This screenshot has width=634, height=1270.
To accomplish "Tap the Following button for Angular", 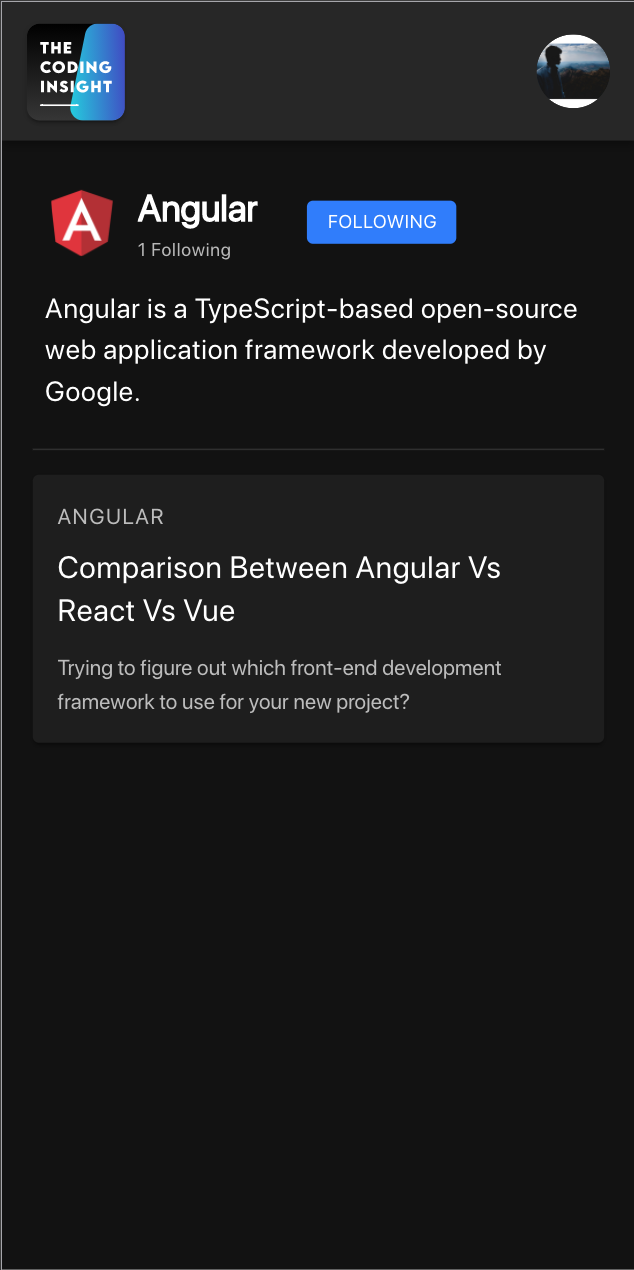I will pyautogui.click(x=381, y=222).
